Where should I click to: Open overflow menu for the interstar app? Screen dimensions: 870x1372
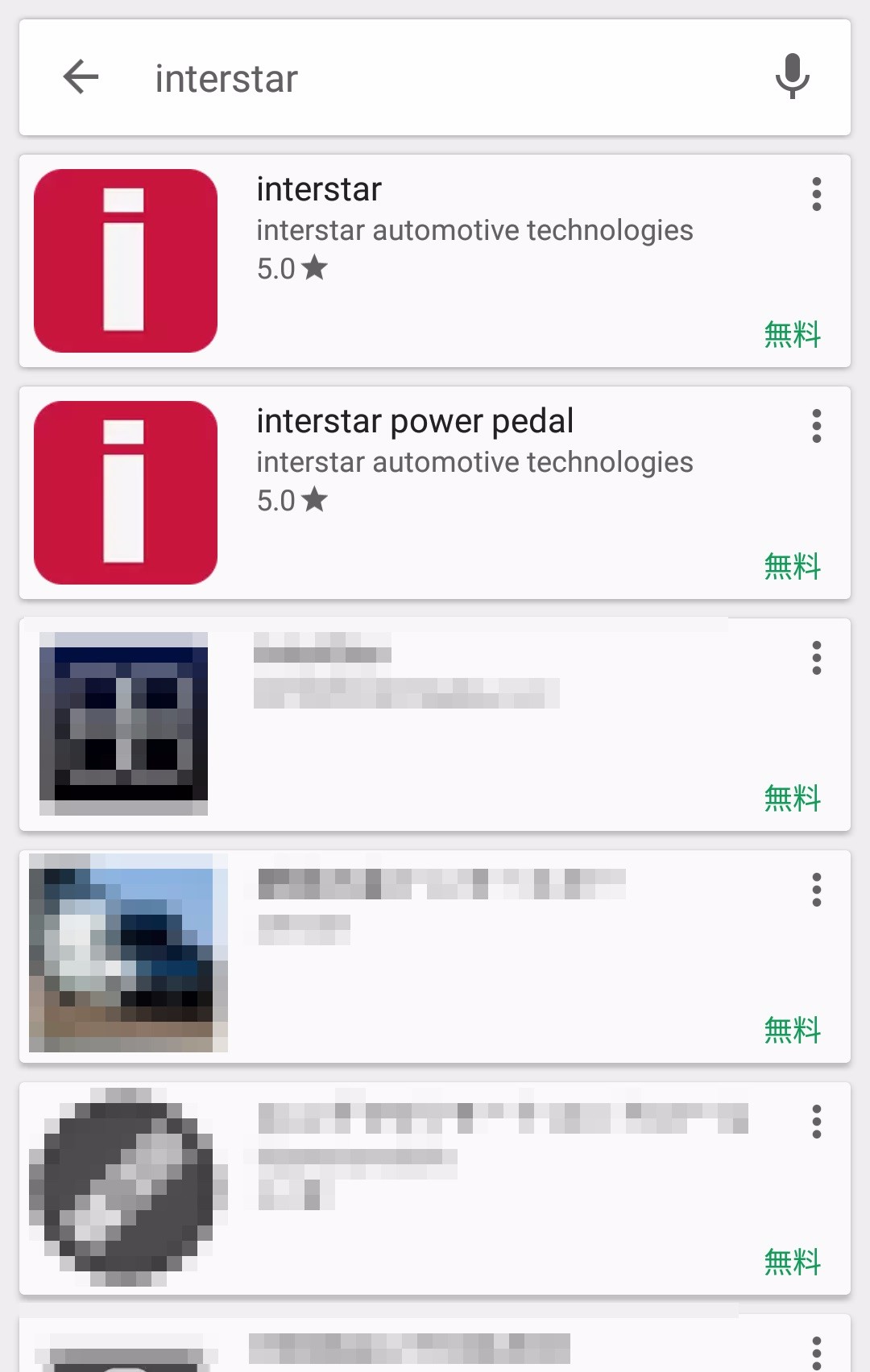816,194
